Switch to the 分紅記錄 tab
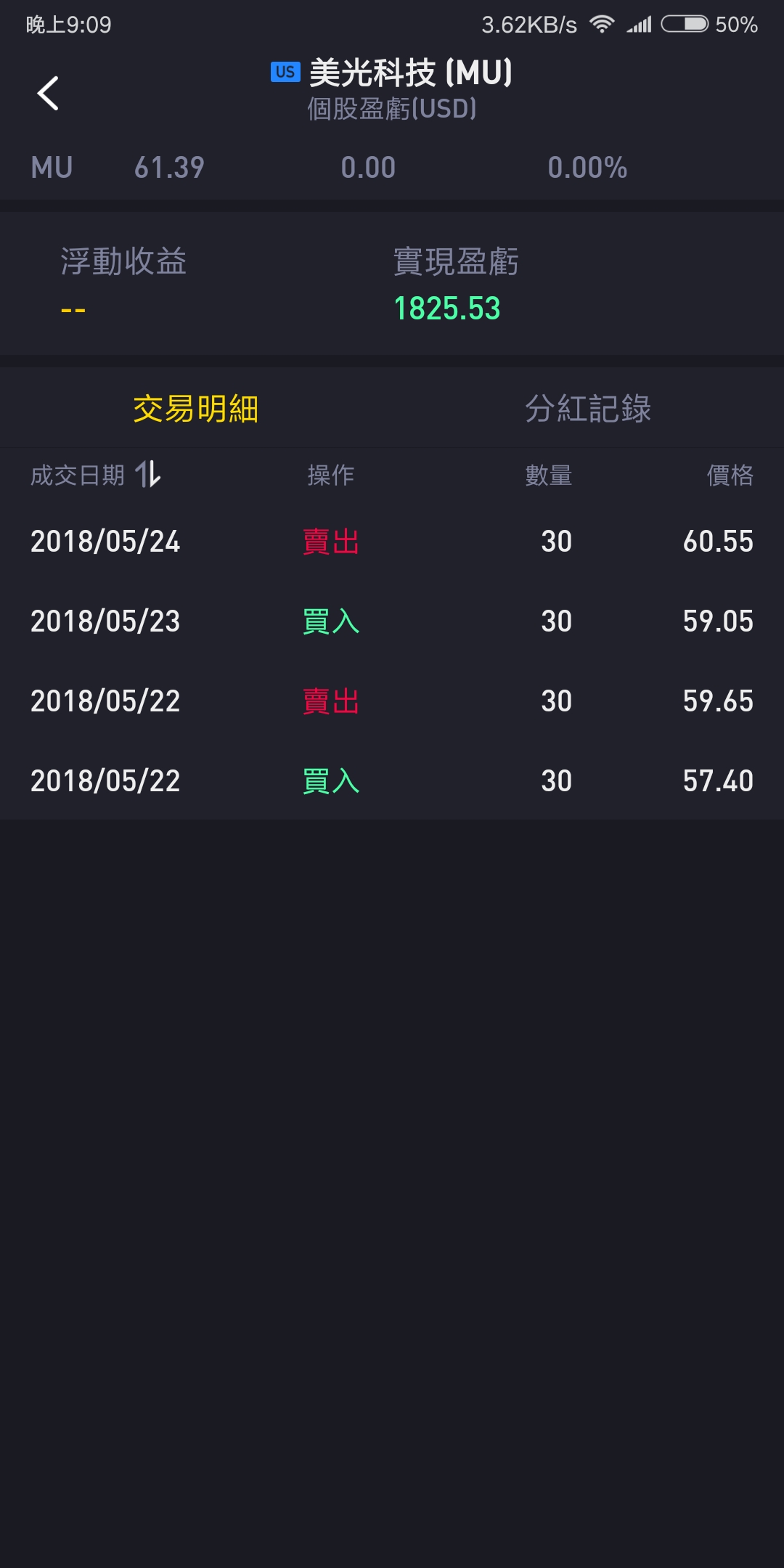Image resolution: width=784 pixels, height=1568 pixels. pos(587,409)
